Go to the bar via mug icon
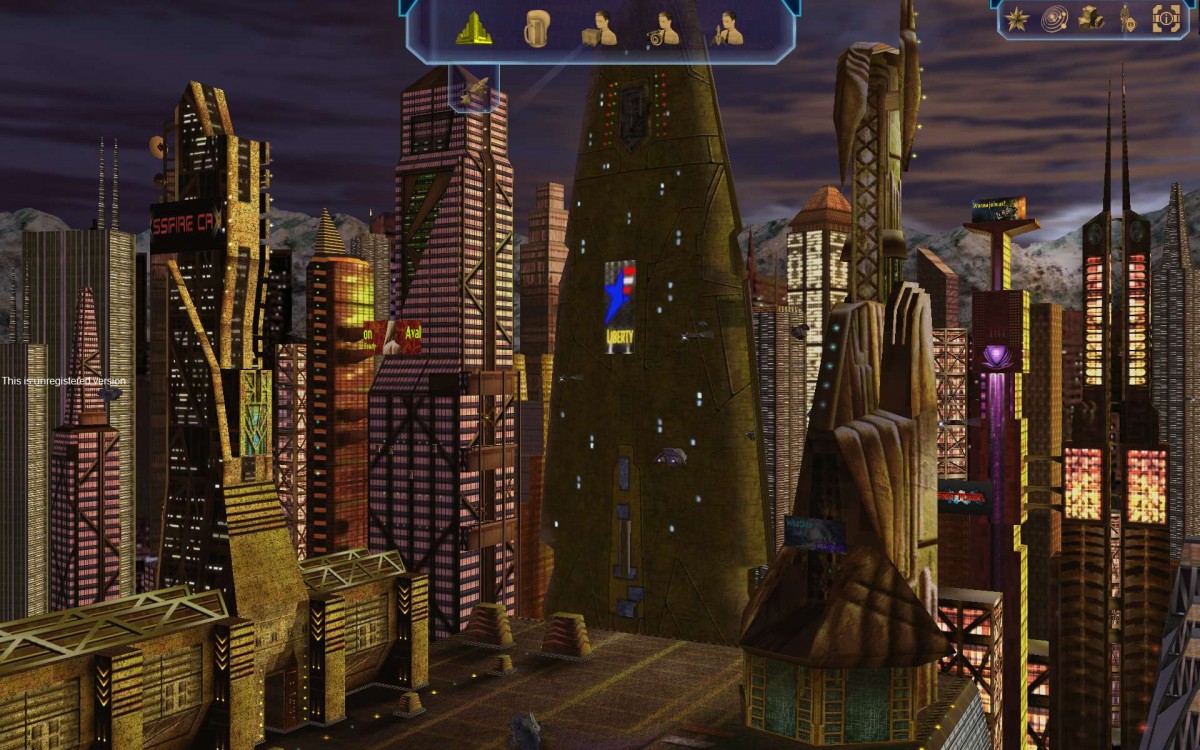The width and height of the screenshot is (1200, 750). [x=536, y=29]
